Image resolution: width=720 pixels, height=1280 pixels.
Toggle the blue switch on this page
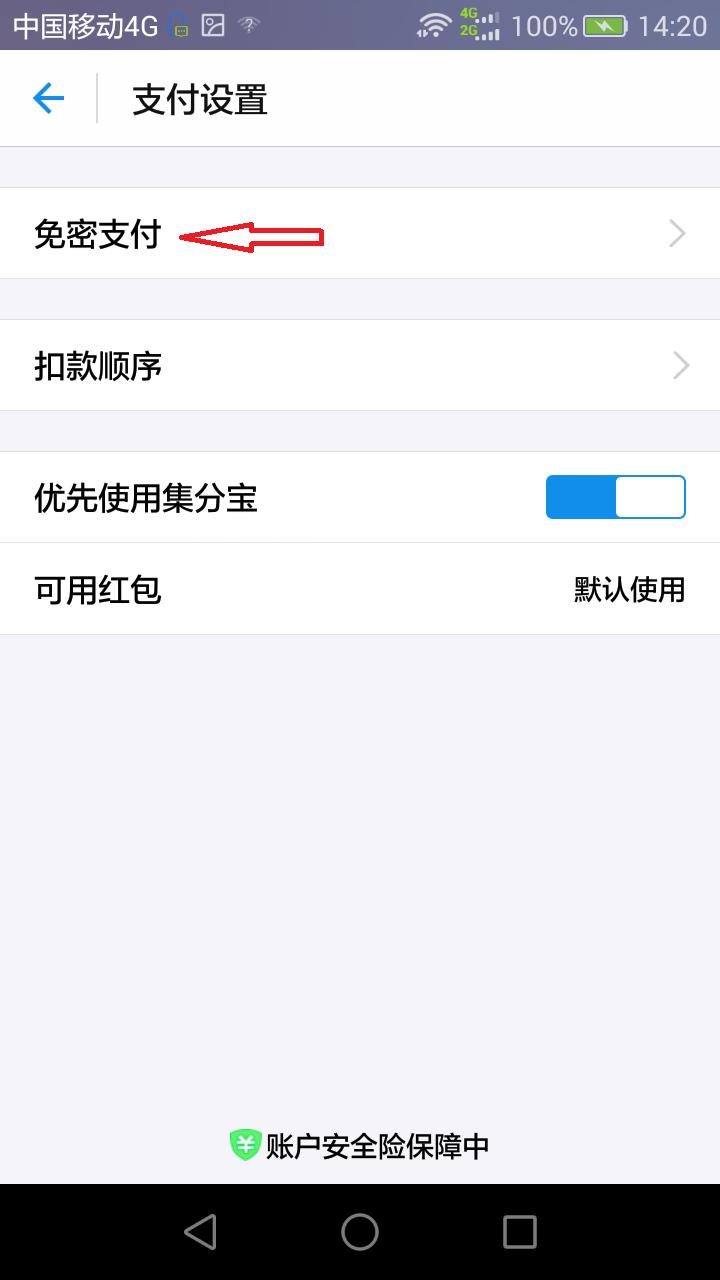615,497
